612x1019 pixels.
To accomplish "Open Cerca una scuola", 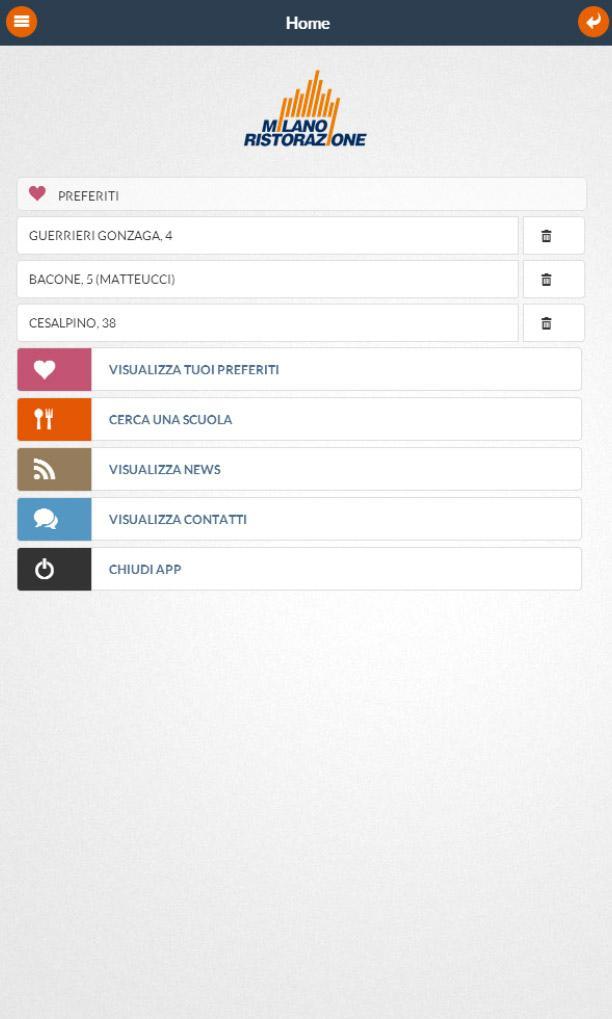I will 299,419.
